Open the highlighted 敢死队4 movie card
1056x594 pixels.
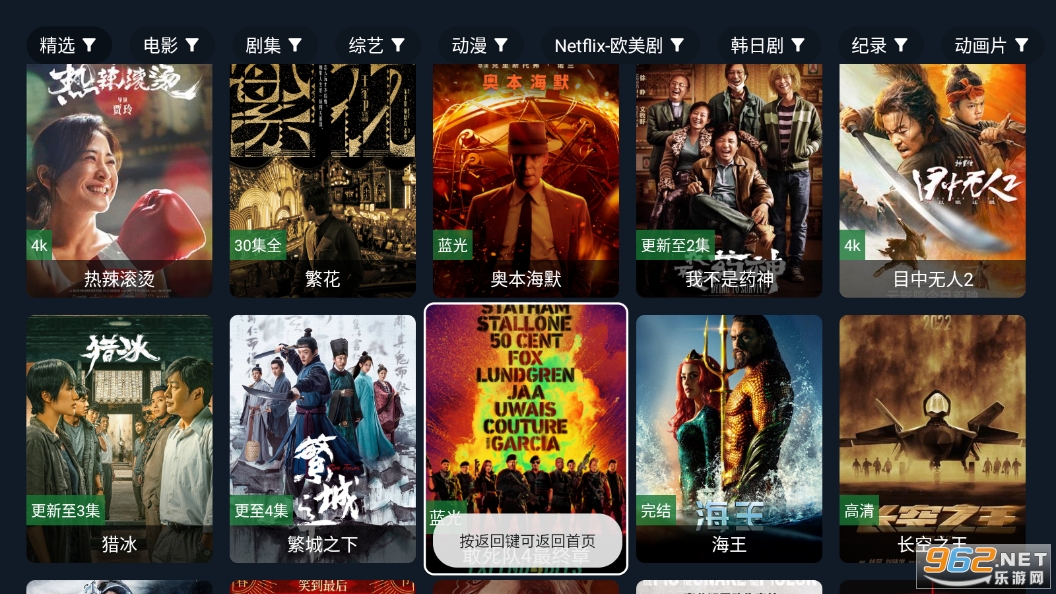(x=526, y=420)
